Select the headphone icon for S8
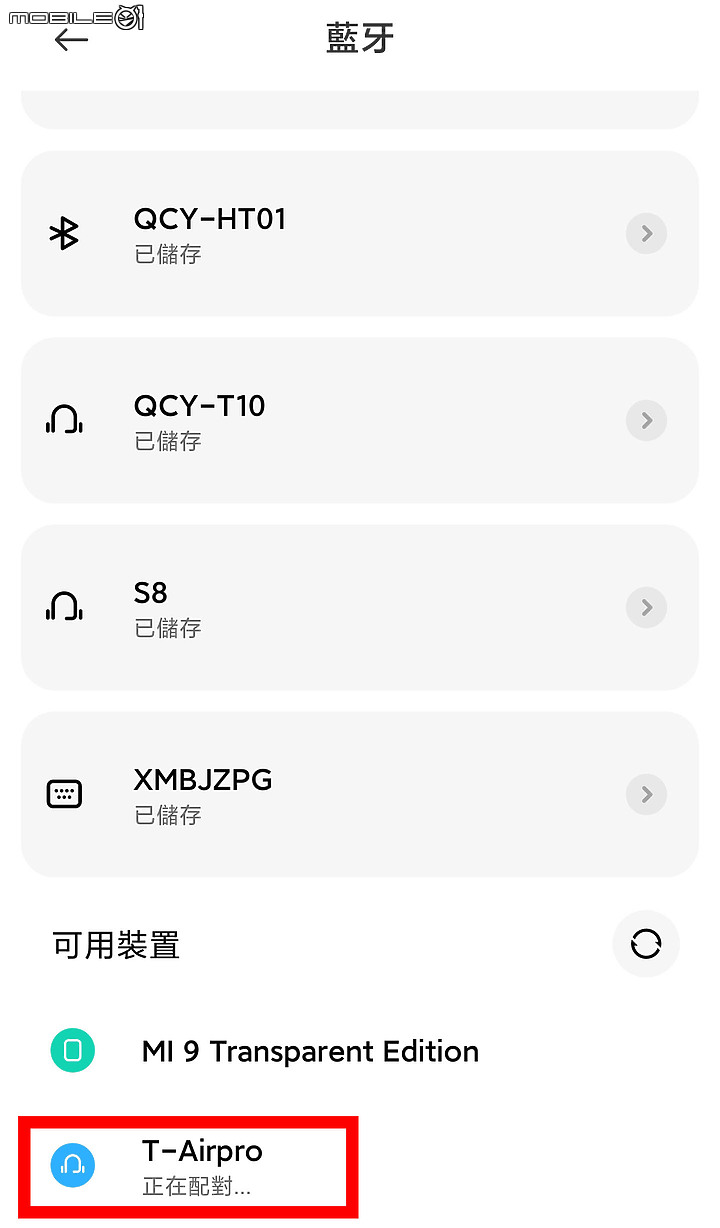 (64, 607)
